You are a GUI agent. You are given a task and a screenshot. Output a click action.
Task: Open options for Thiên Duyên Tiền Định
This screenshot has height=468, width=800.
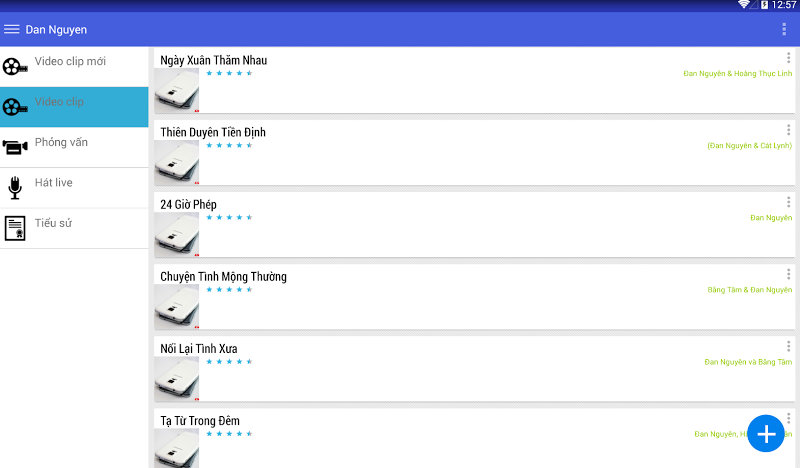coord(788,130)
